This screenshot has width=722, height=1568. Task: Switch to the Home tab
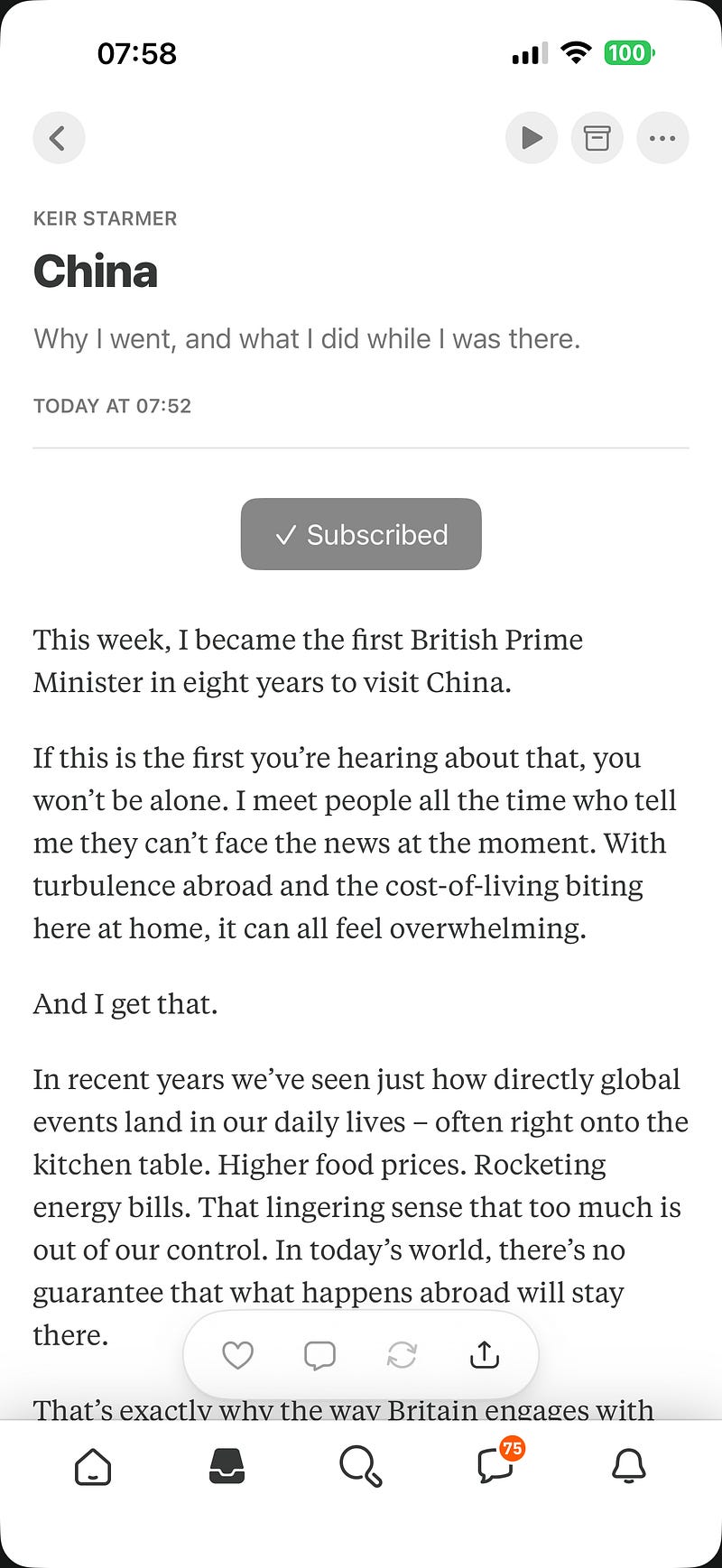point(93,1467)
